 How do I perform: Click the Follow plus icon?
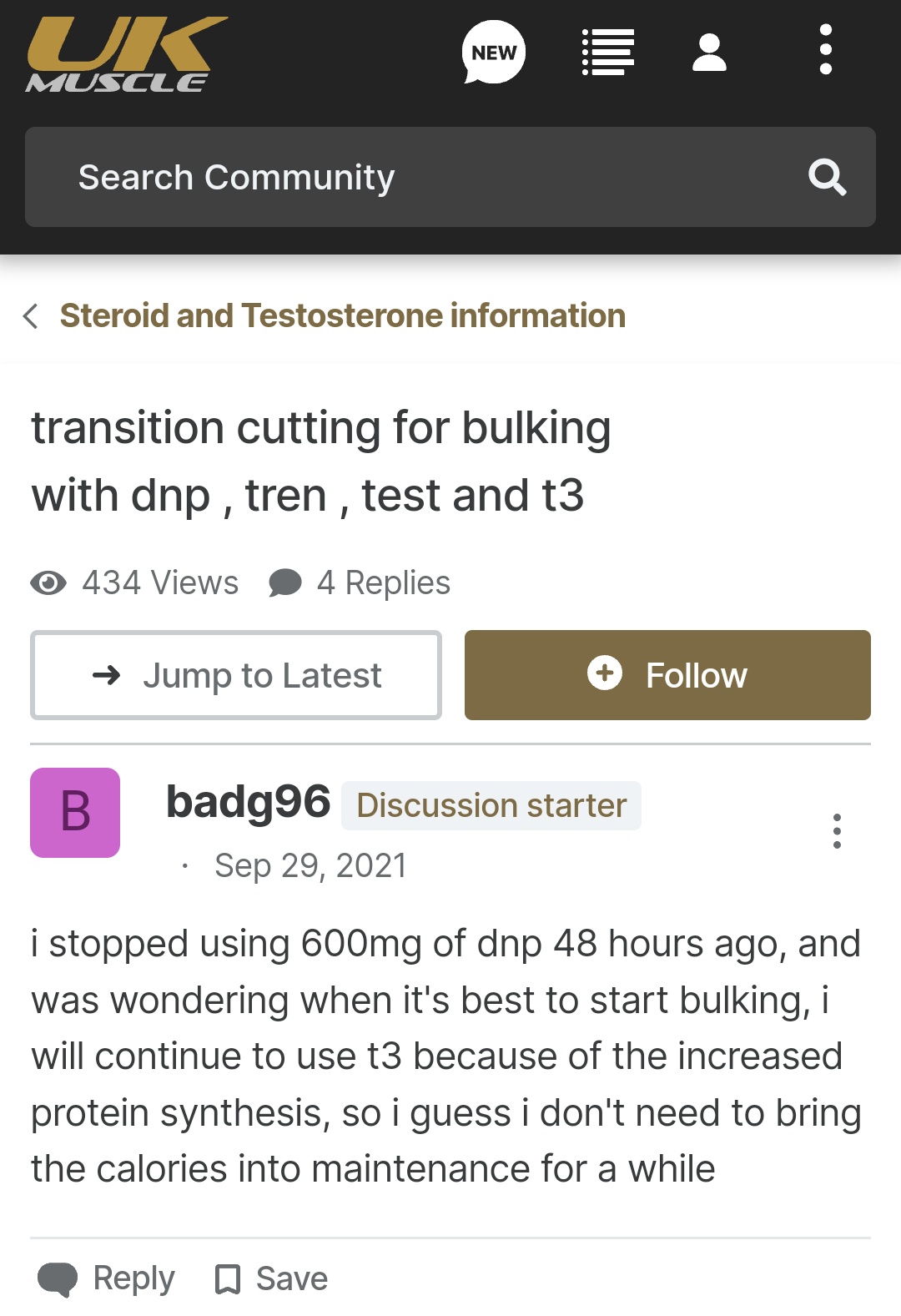click(604, 674)
